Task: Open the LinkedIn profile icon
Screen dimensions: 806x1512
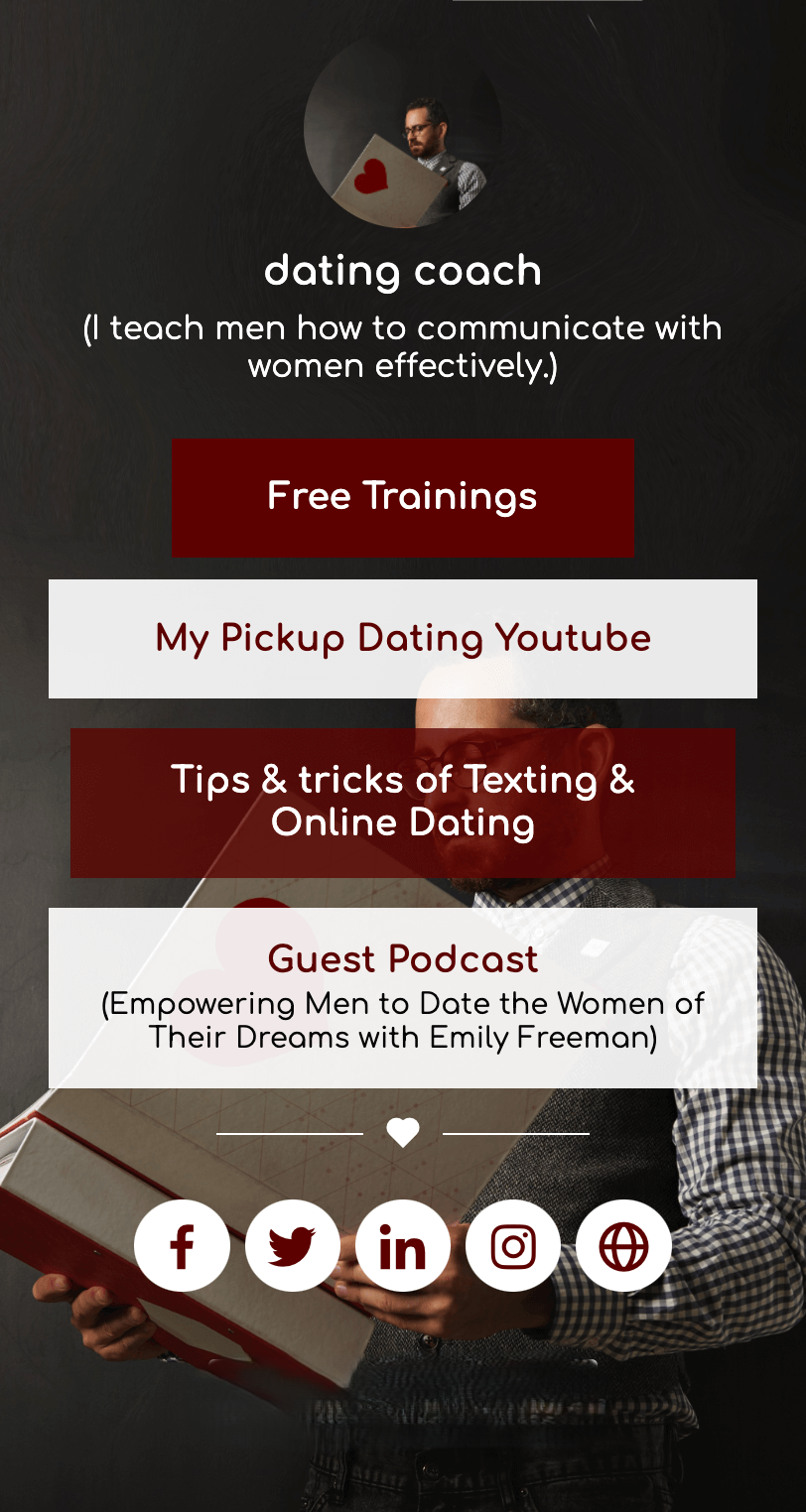Action: pos(402,1245)
